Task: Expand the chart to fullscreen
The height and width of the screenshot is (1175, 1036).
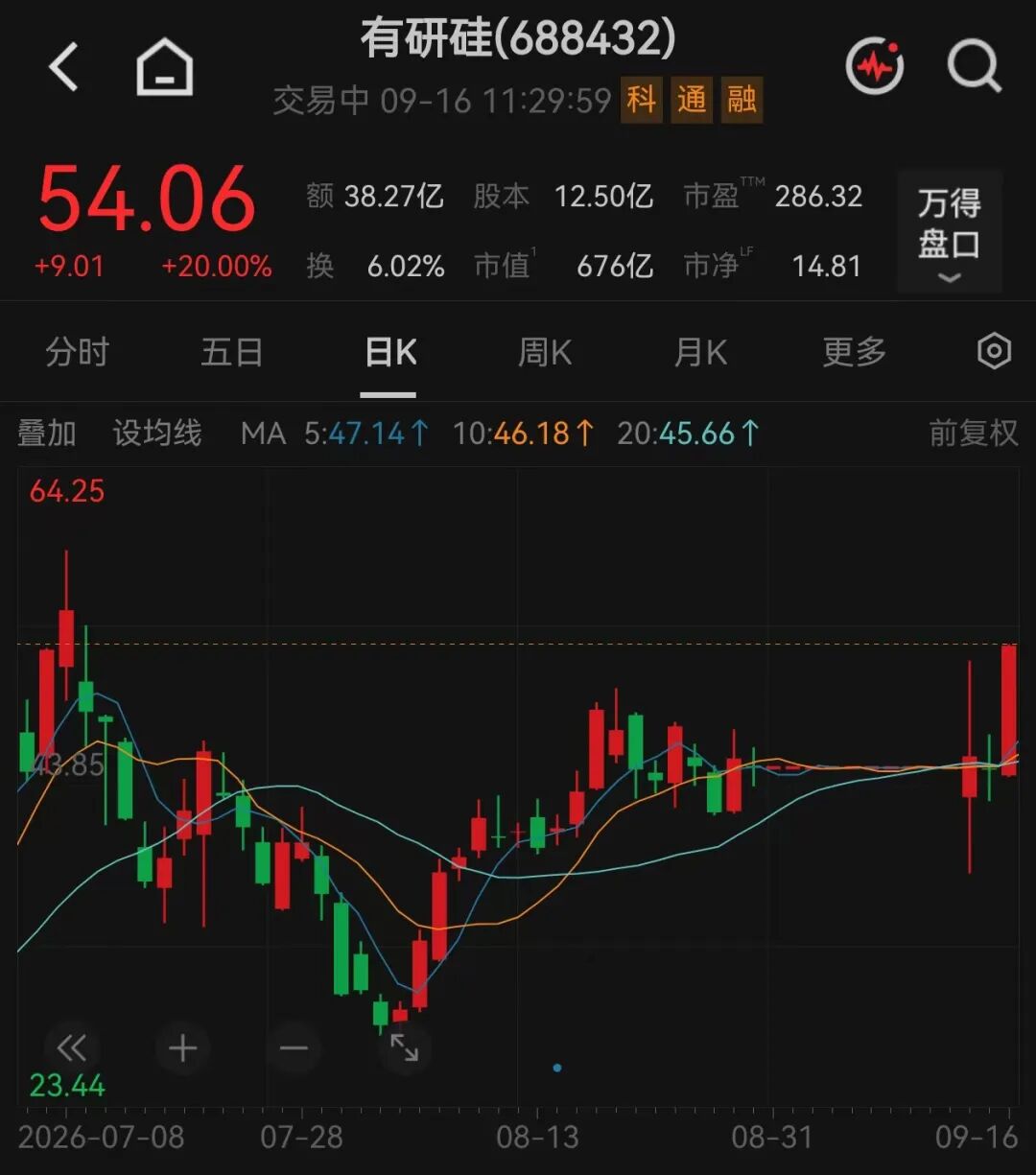Action: (404, 1047)
